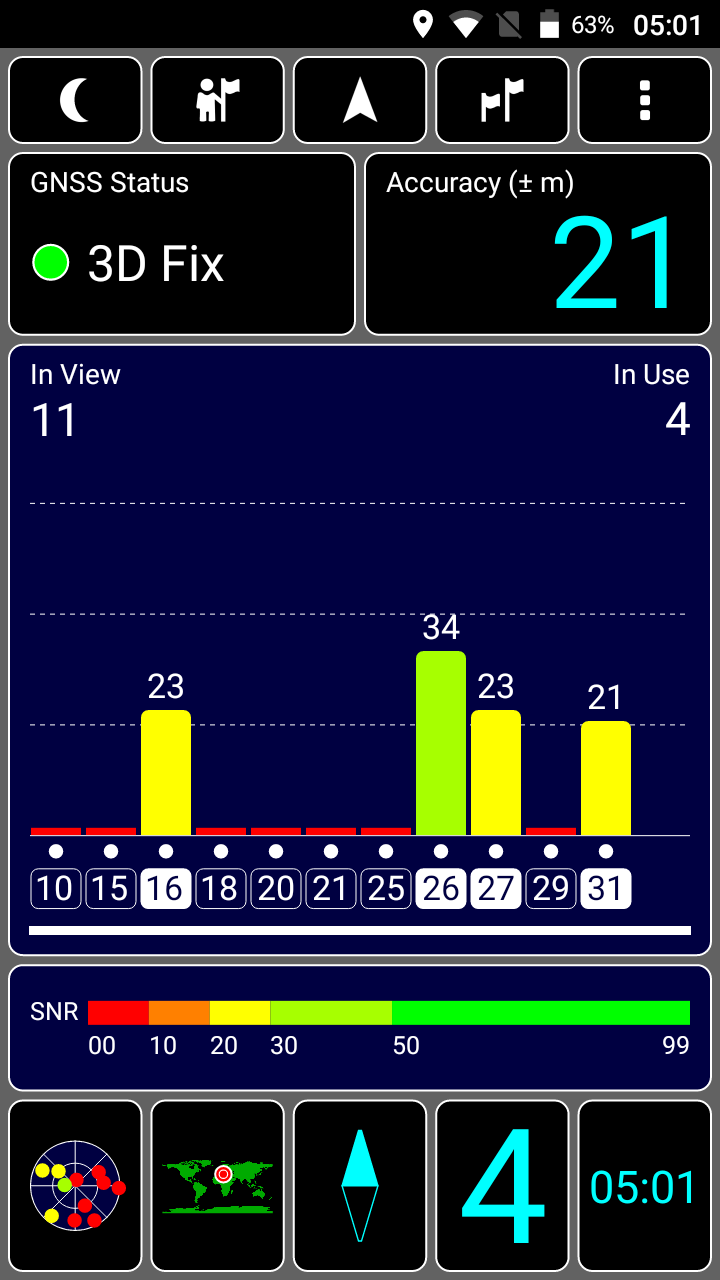
Task: Select satellite 16 in signal chart
Action: pyautogui.click(x=166, y=888)
